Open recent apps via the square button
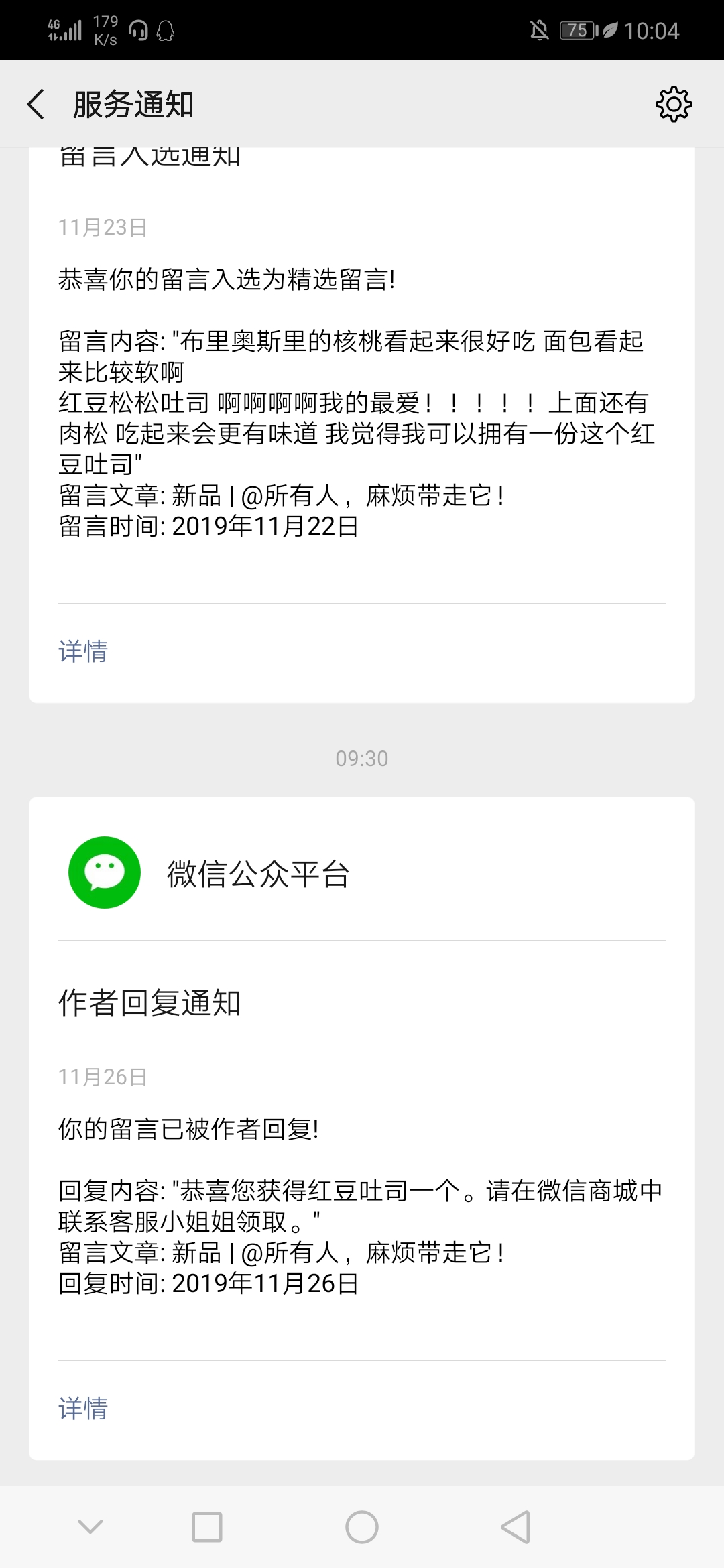Image resolution: width=724 pixels, height=1568 pixels. 207,1527
